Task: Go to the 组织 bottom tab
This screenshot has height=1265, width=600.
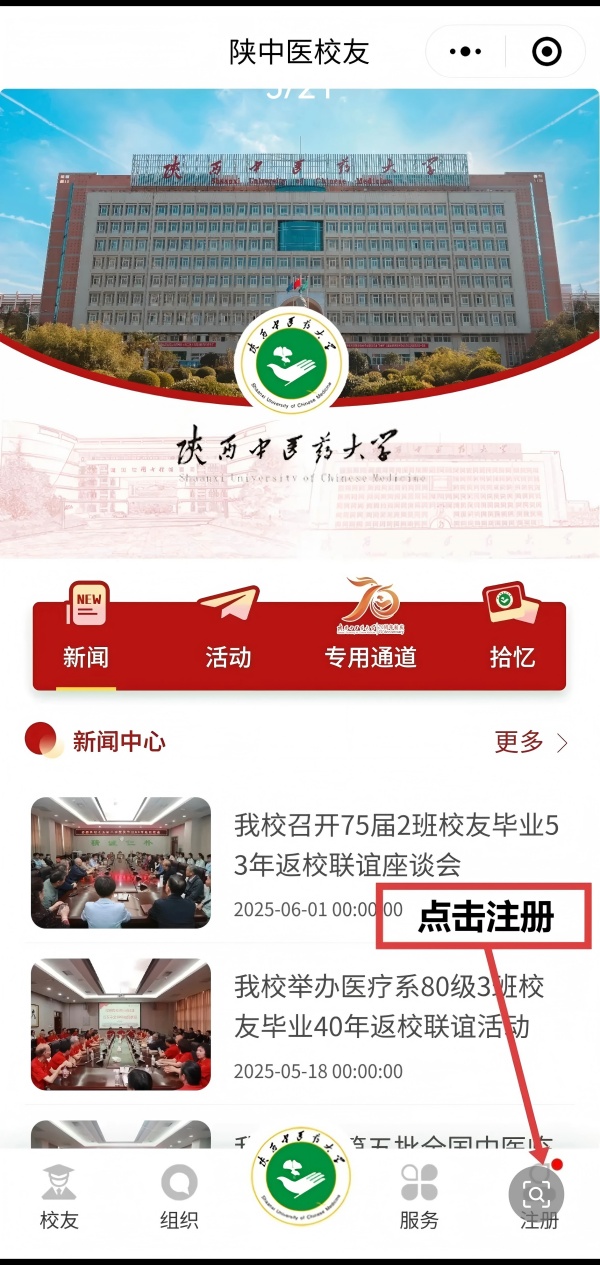Action: 179,1198
